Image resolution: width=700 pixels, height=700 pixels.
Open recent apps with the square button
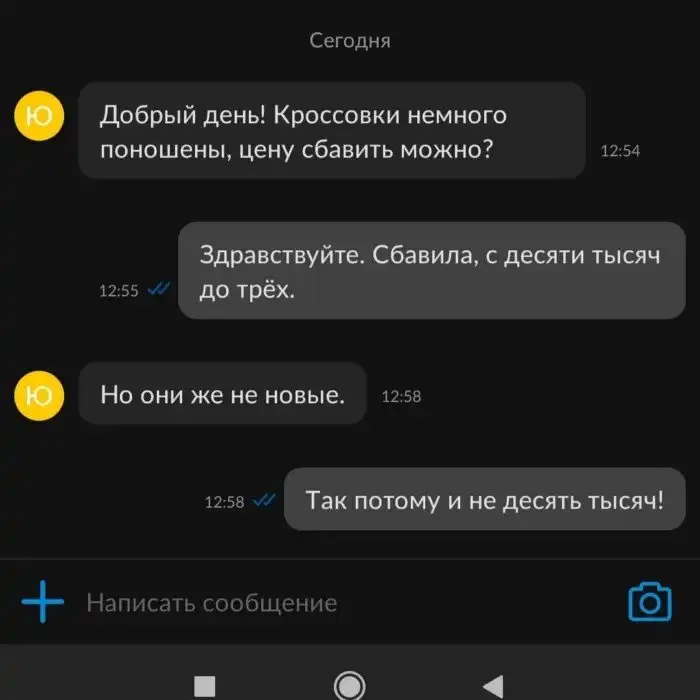tap(204, 685)
